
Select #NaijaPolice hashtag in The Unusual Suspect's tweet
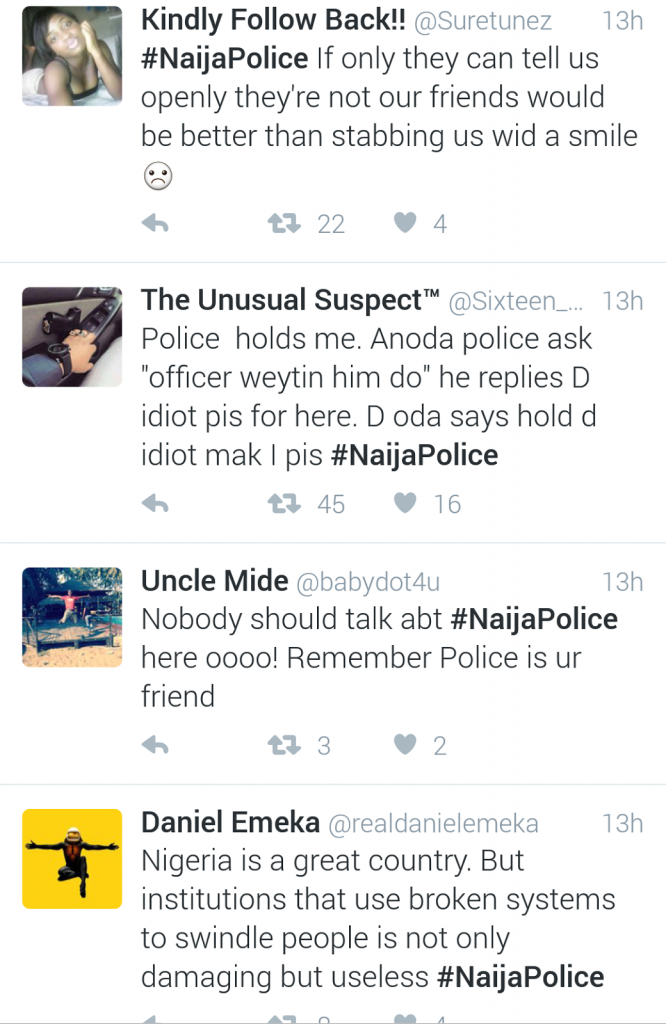414,456
